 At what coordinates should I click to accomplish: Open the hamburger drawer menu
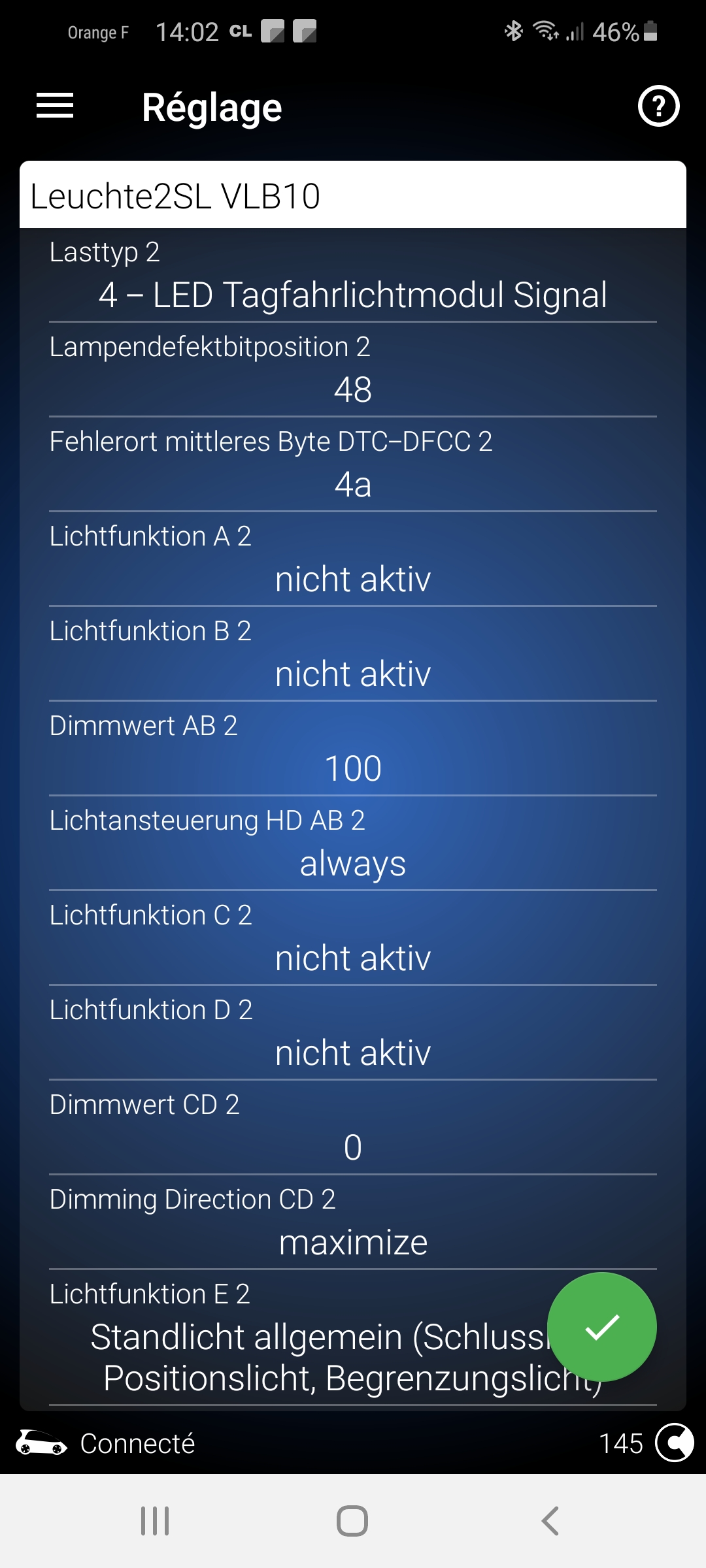click(55, 106)
